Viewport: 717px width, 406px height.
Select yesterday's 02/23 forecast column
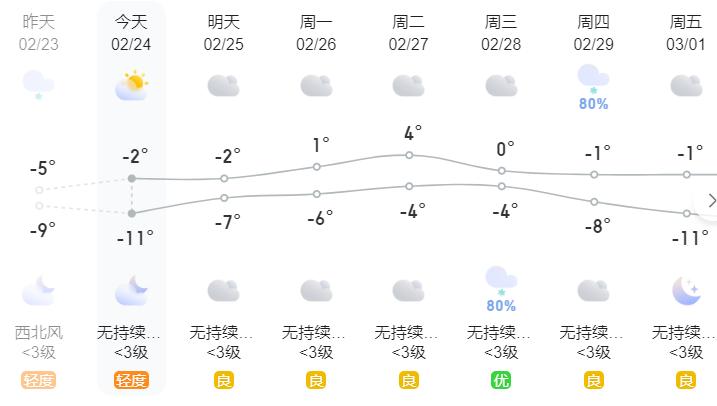pyautogui.click(x=39, y=198)
